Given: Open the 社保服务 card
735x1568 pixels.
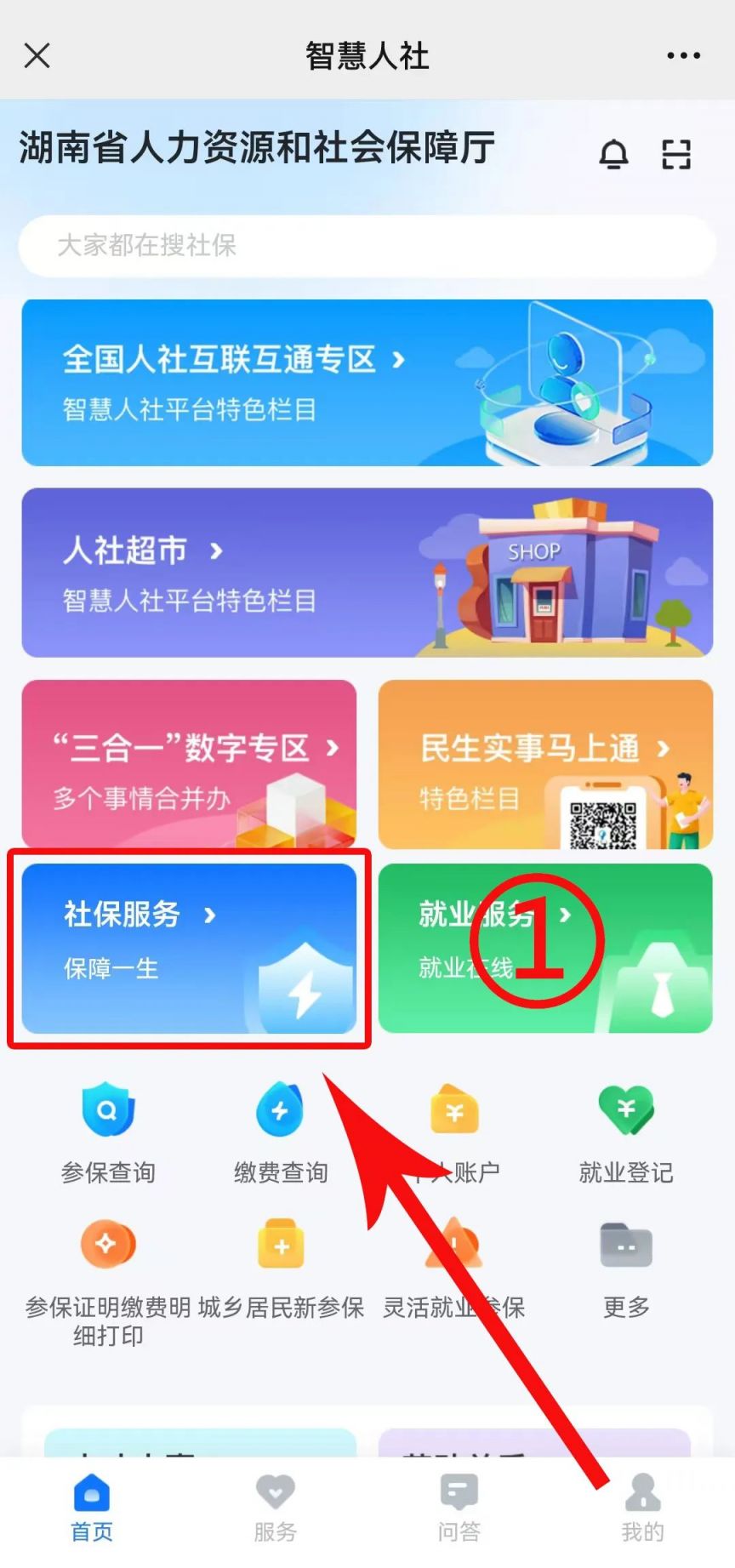Looking at the screenshot, I should (x=189, y=949).
